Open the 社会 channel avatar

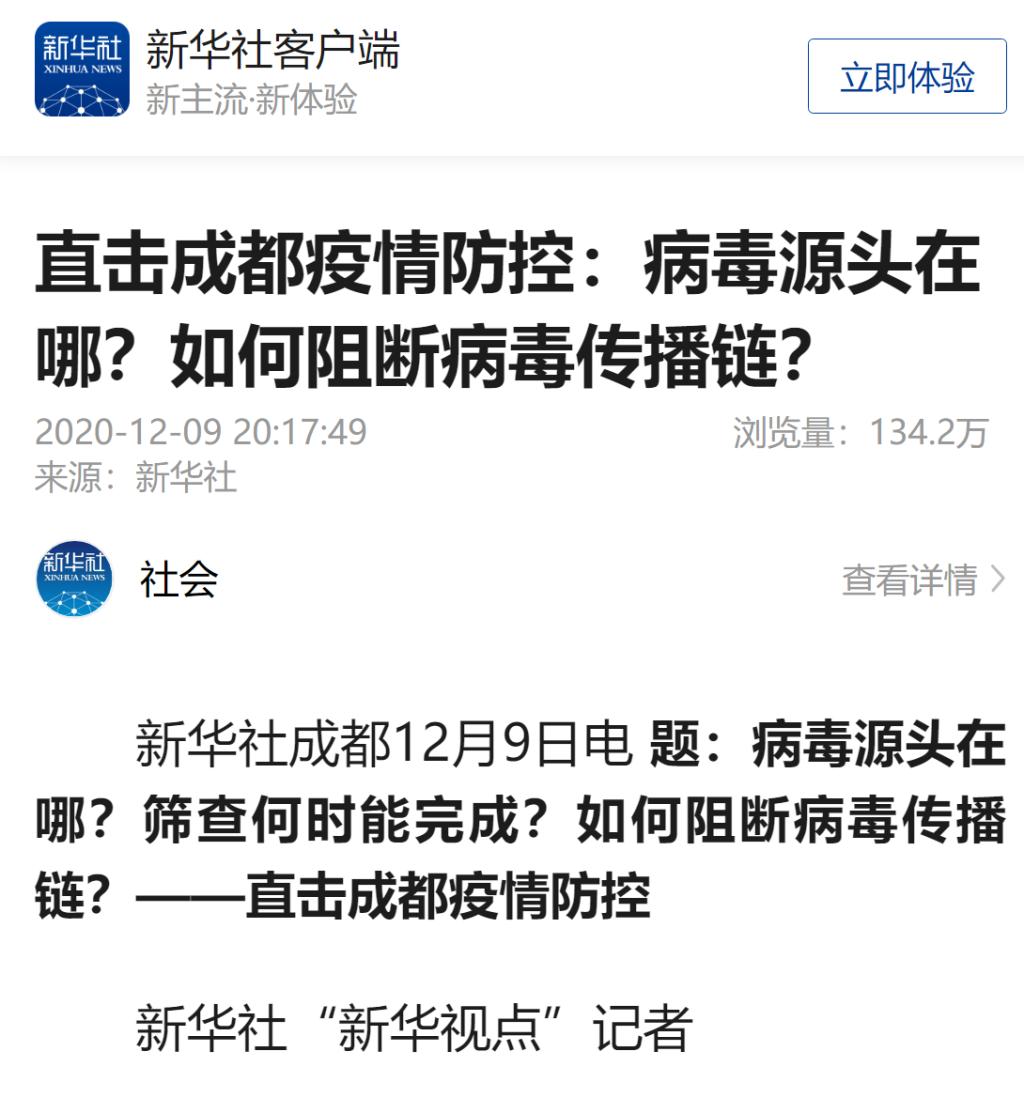[x=74, y=579]
